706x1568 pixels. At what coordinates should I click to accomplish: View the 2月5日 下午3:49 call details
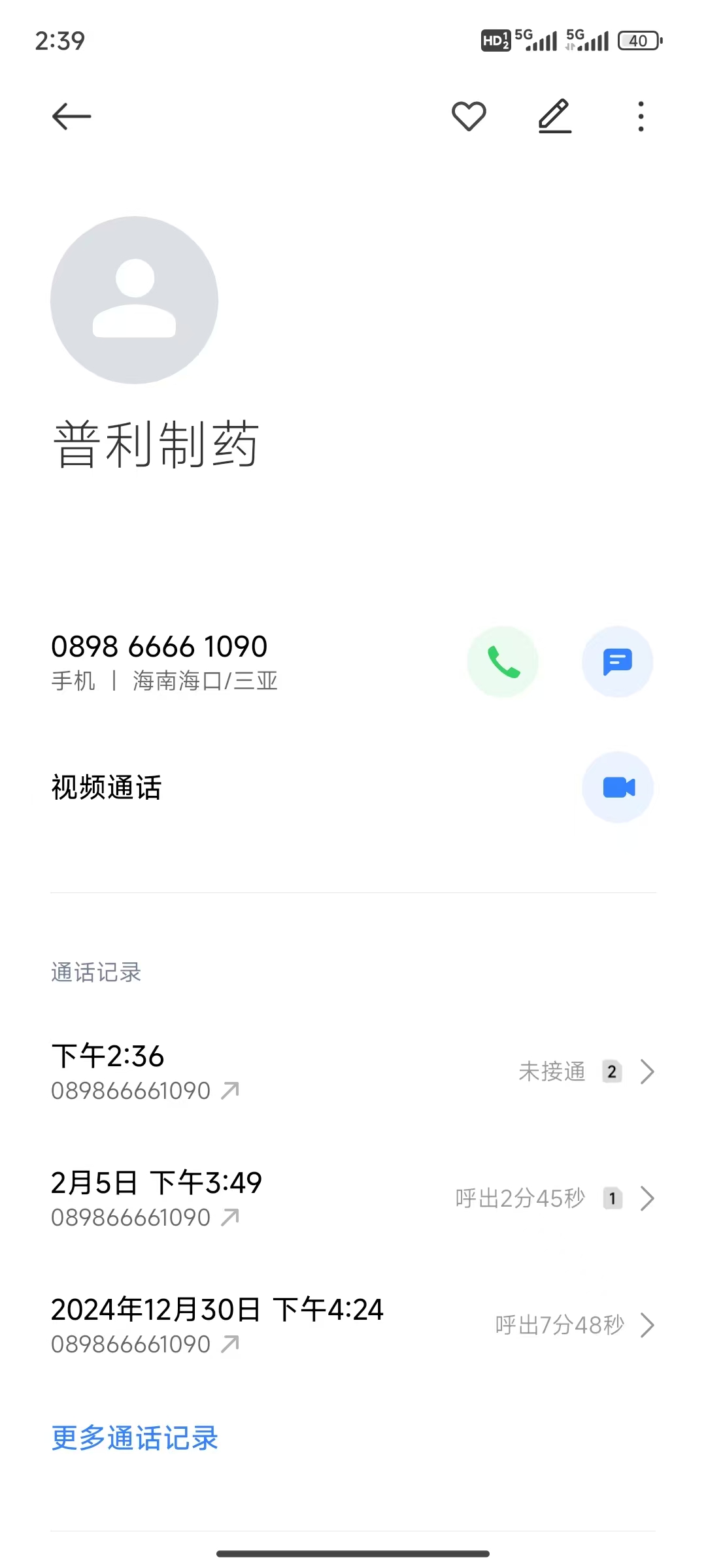353,1199
